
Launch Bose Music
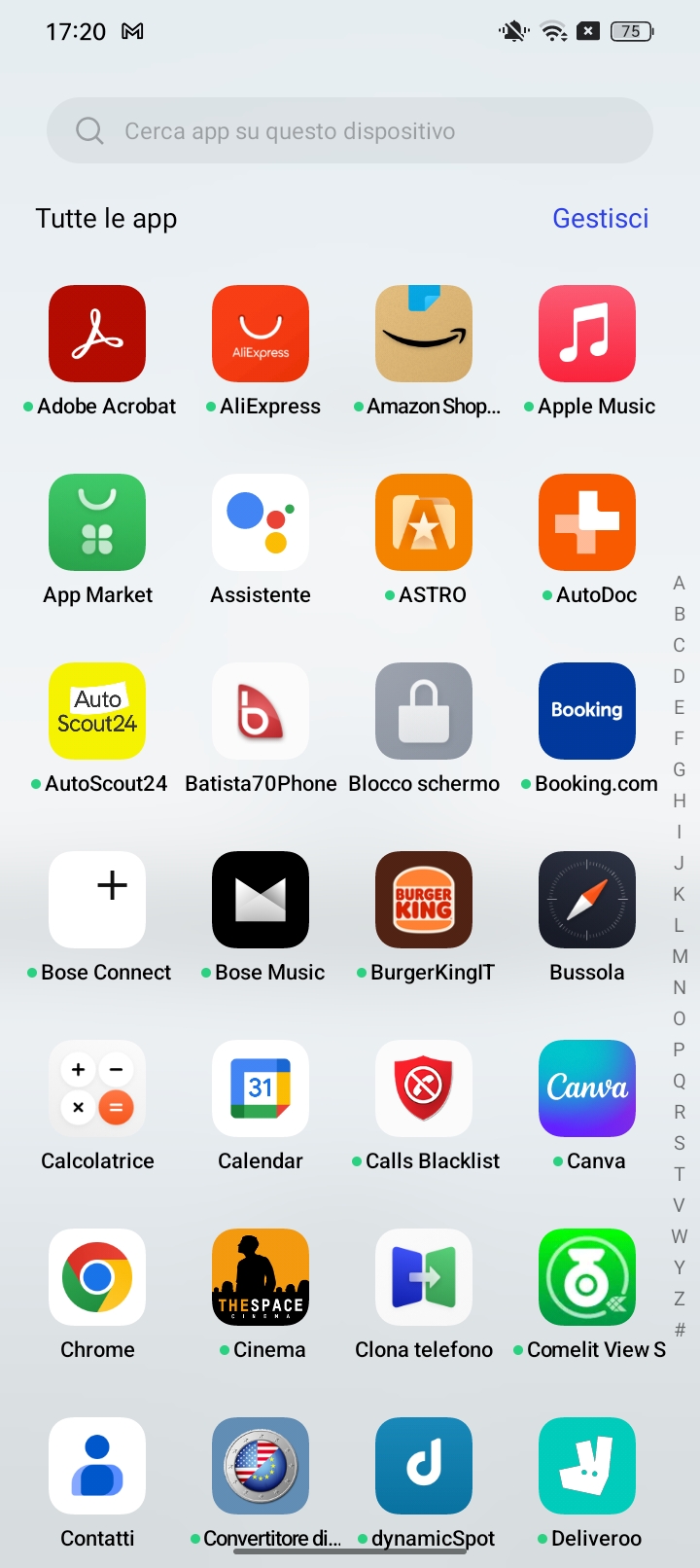coord(261,900)
